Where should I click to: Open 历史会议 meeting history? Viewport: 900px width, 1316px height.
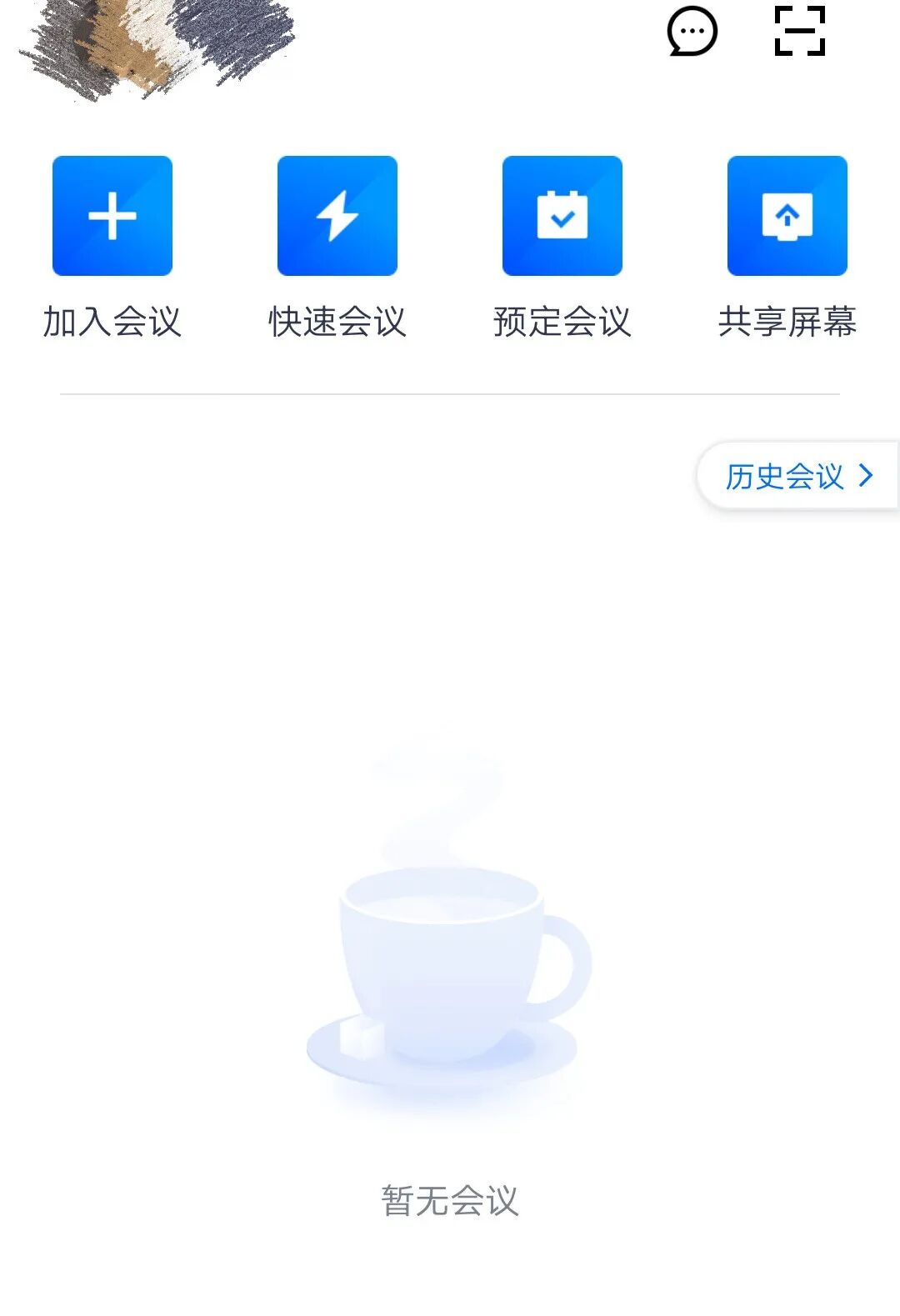(x=798, y=476)
